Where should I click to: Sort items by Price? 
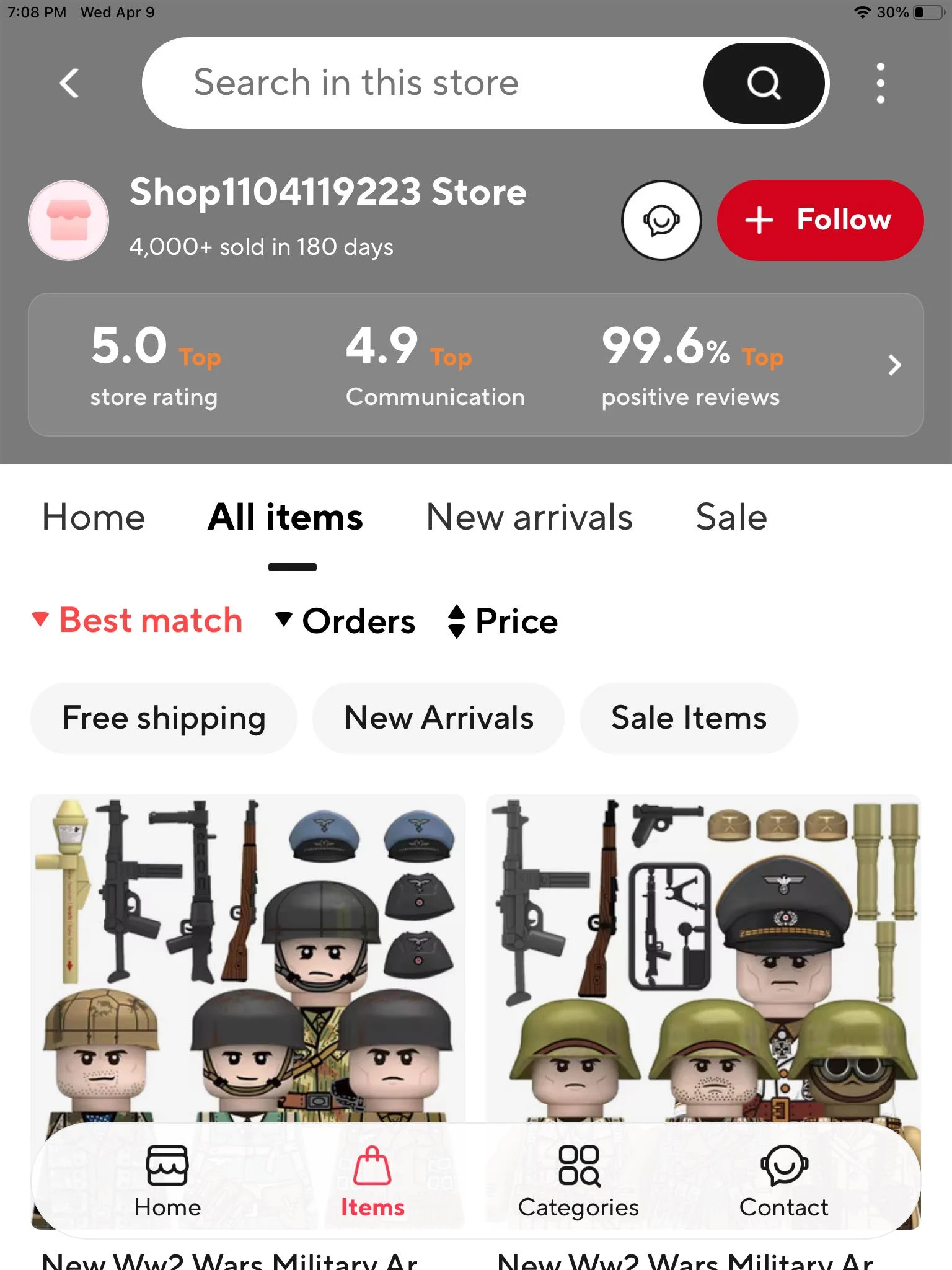(503, 621)
